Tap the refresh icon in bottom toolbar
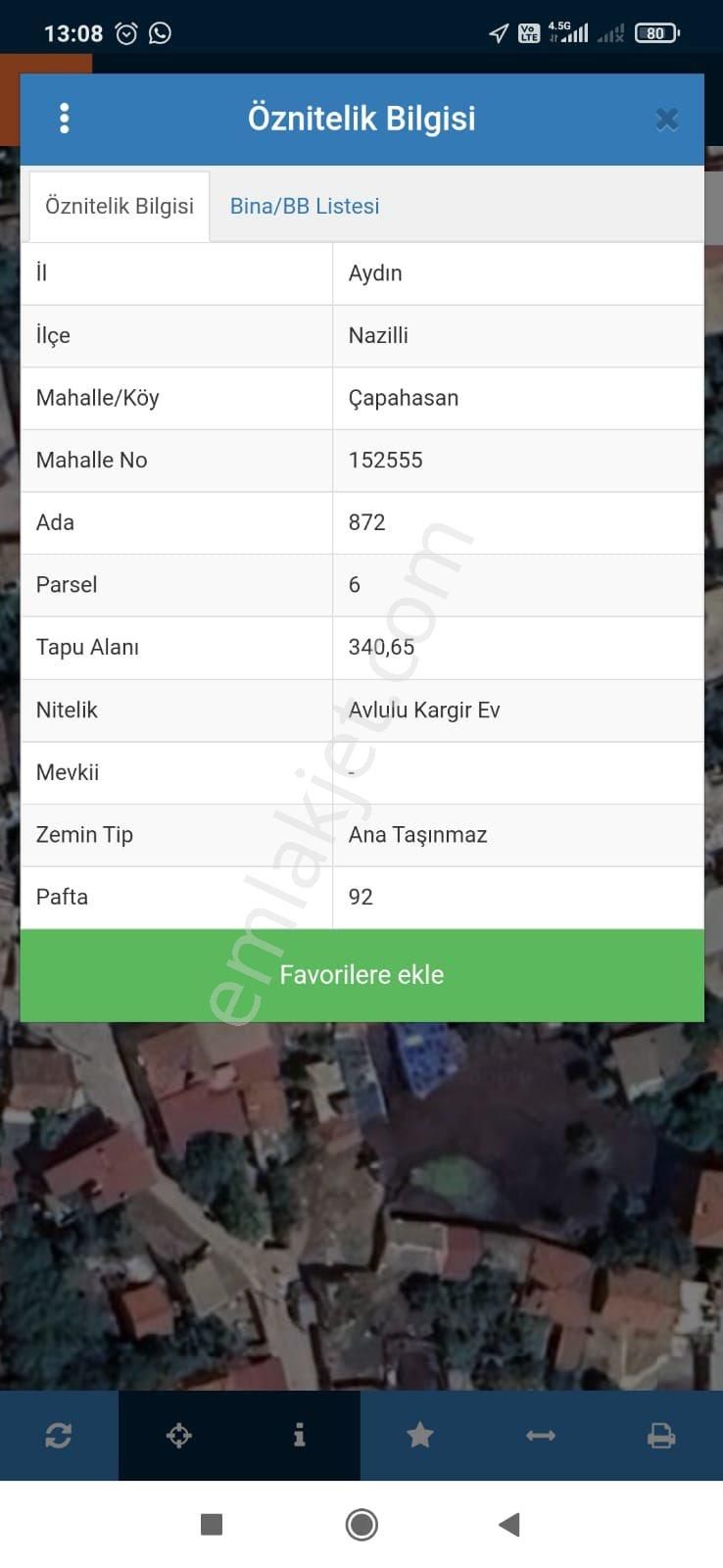Screen dimensions: 723x1568 pyautogui.click(x=59, y=1436)
